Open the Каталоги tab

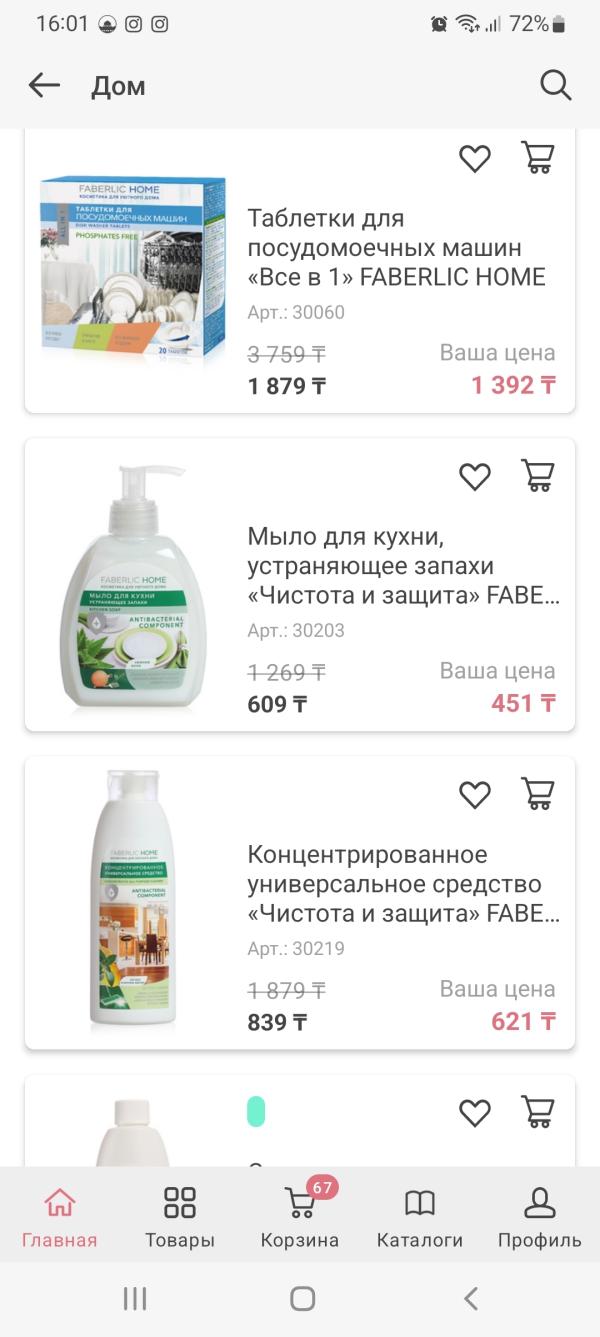420,1216
